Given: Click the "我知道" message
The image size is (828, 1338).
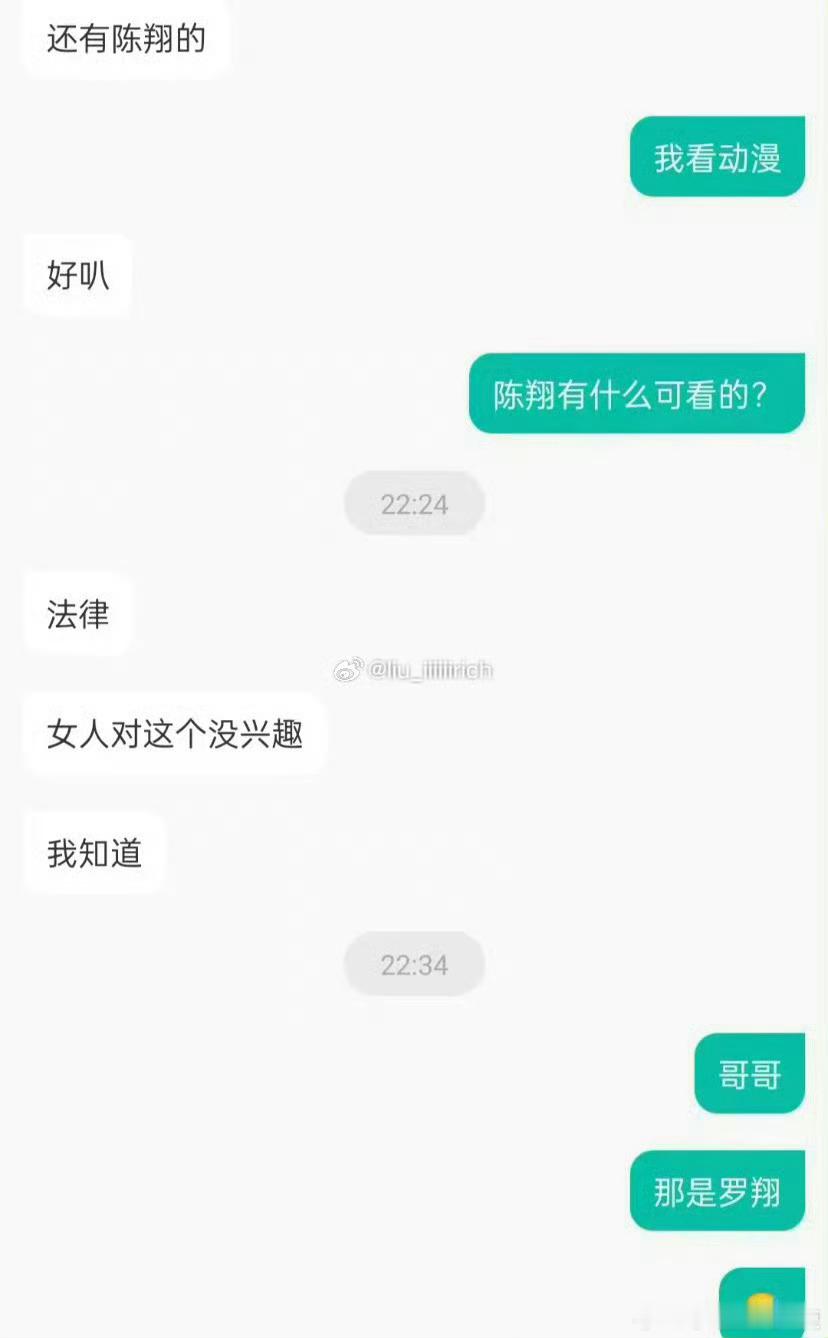Looking at the screenshot, I should 93,853.
